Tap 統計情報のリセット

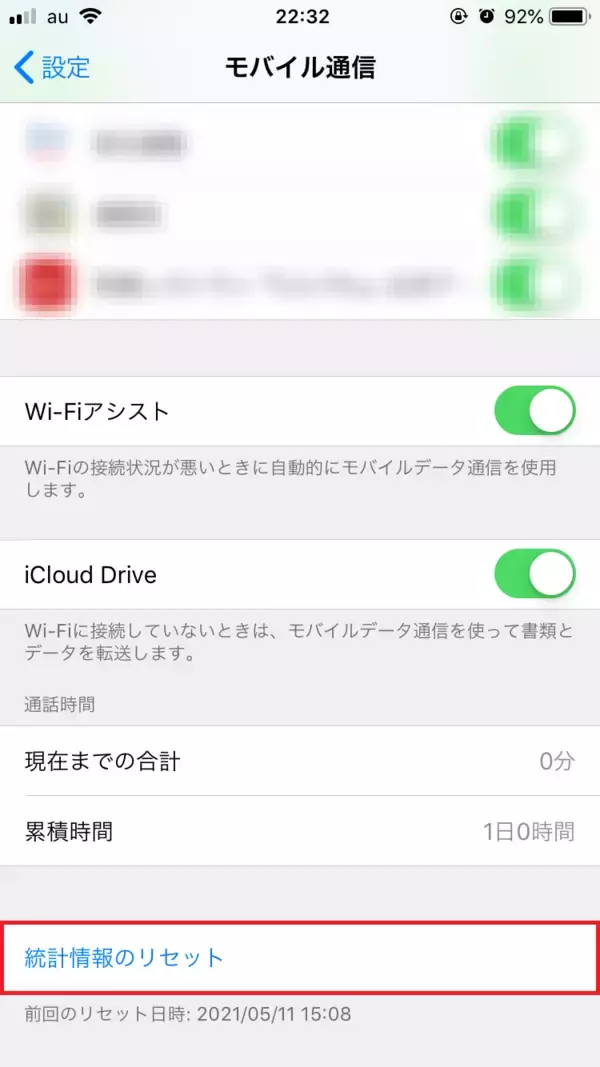click(125, 958)
